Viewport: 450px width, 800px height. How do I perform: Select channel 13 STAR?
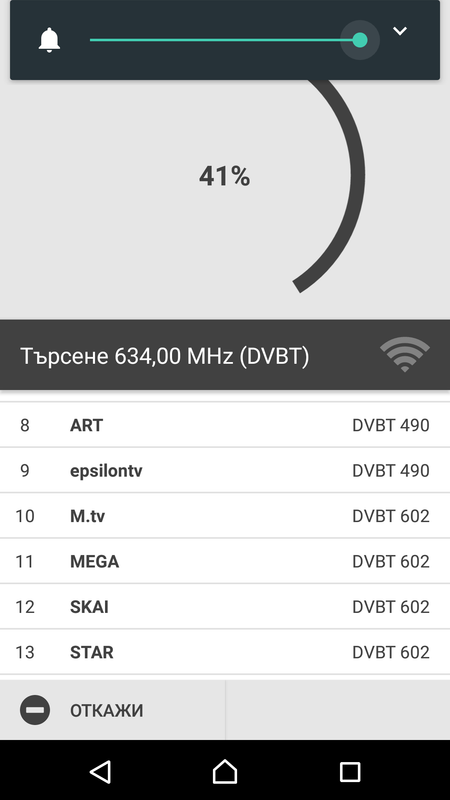pos(225,652)
